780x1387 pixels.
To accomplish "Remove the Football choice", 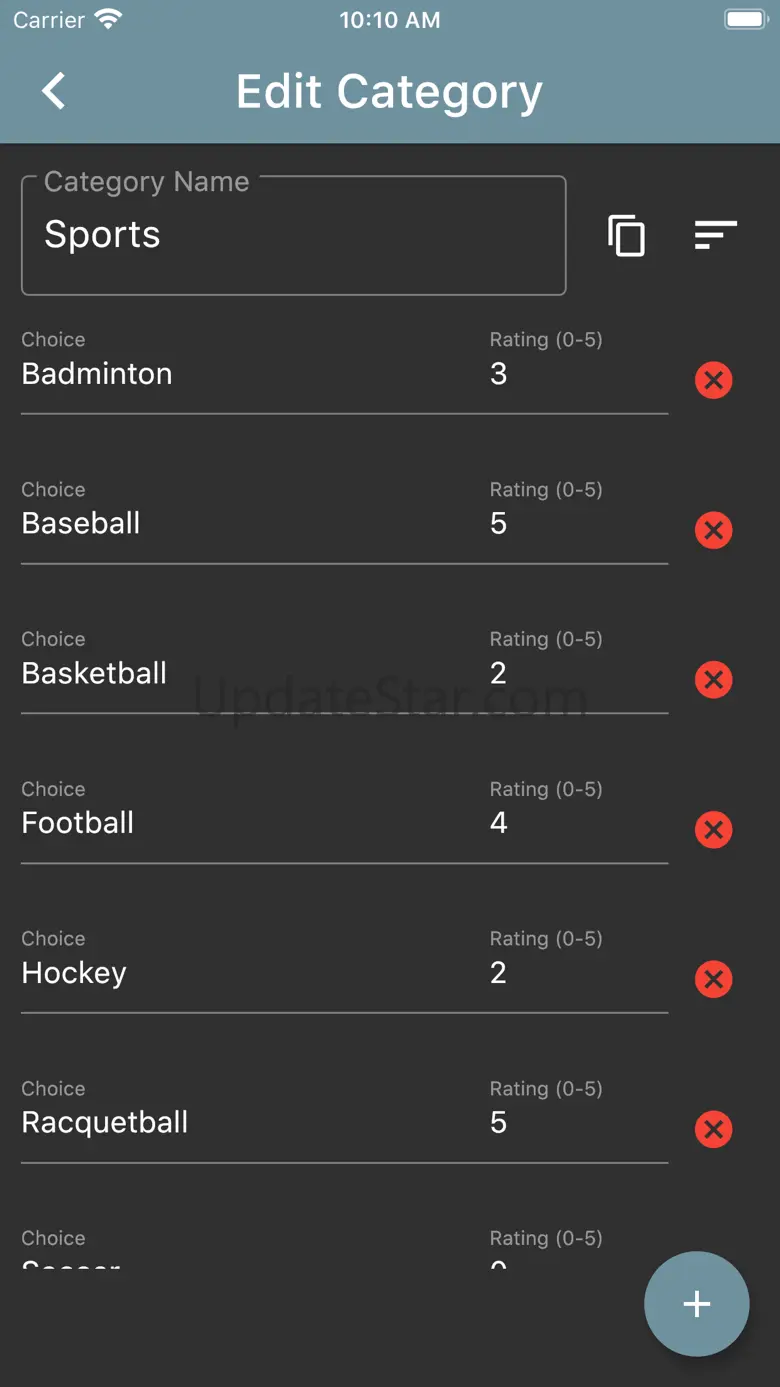I will click(x=713, y=829).
